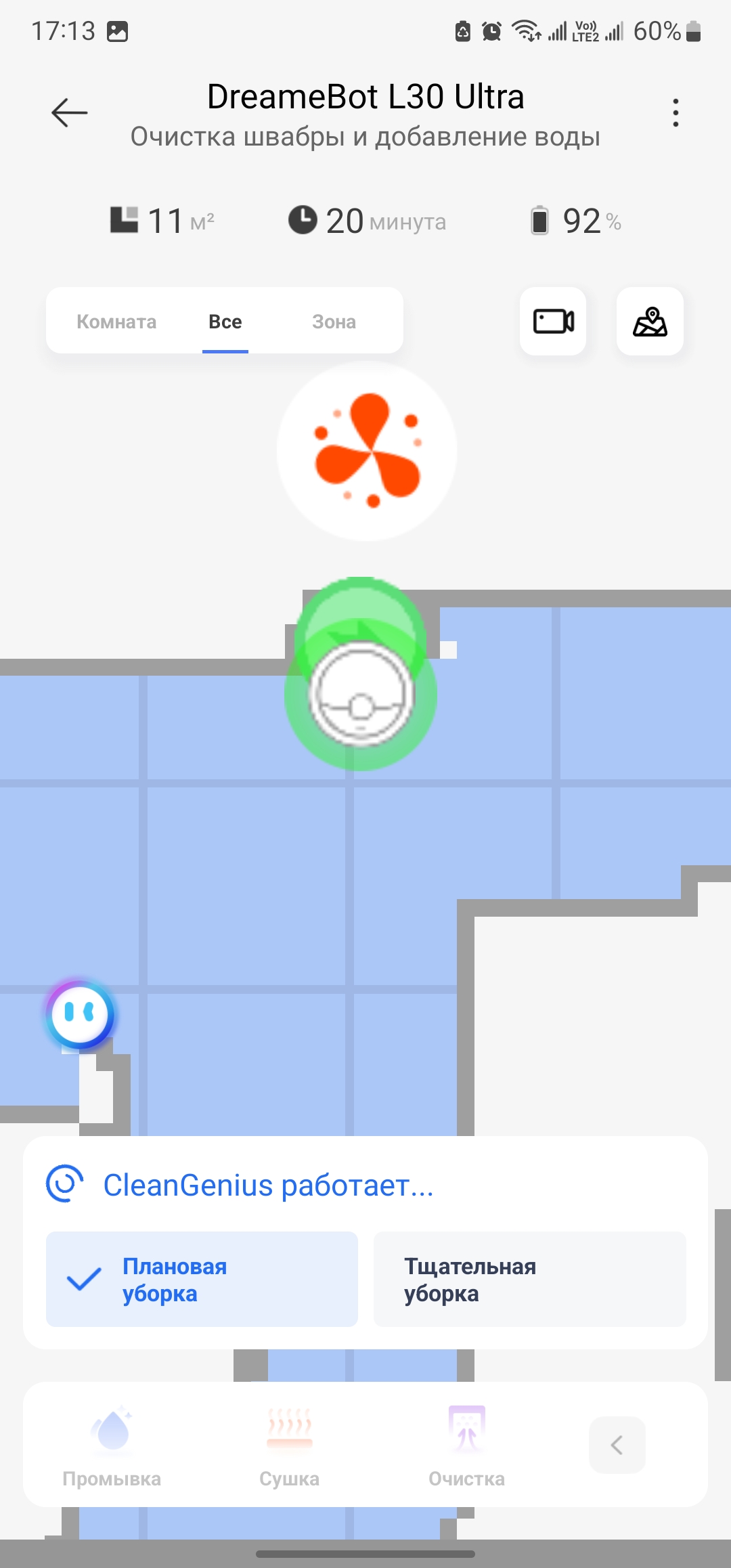Open the three-dot overflow menu
Image resolution: width=731 pixels, height=1568 pixels.
(675, 112)
